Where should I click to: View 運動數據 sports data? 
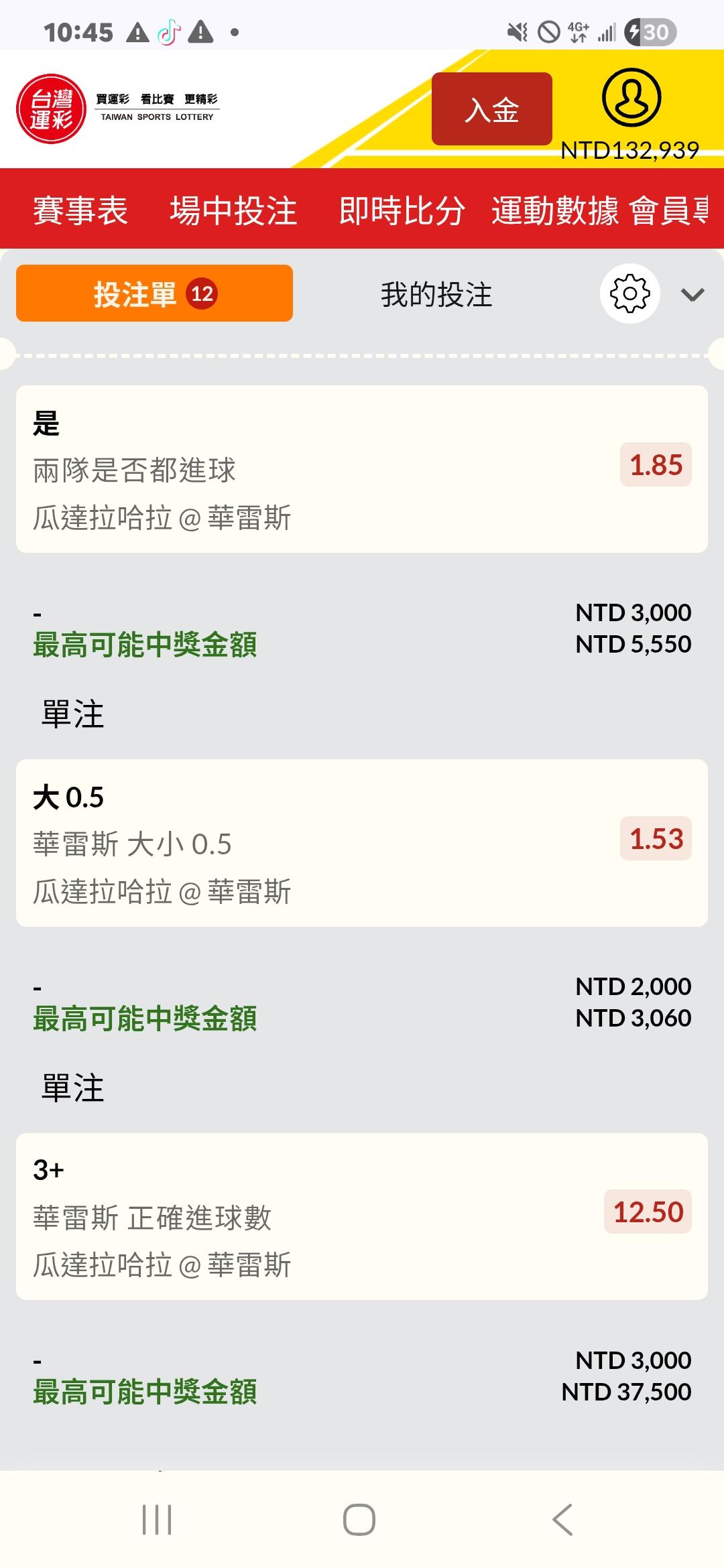click(x=554, y=210)
